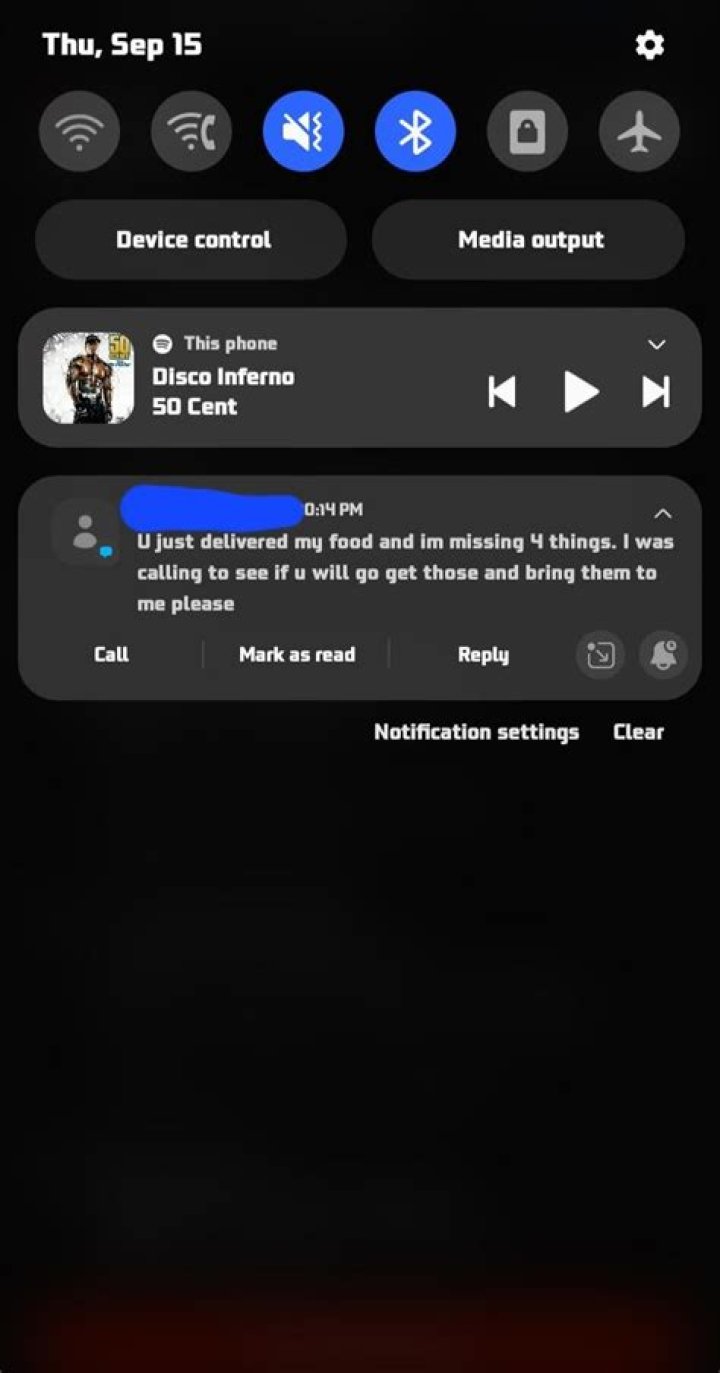Image resolution: width=720 pixels, height=1373 pixels.
Task: Open Media output selector
Action: 529,239
